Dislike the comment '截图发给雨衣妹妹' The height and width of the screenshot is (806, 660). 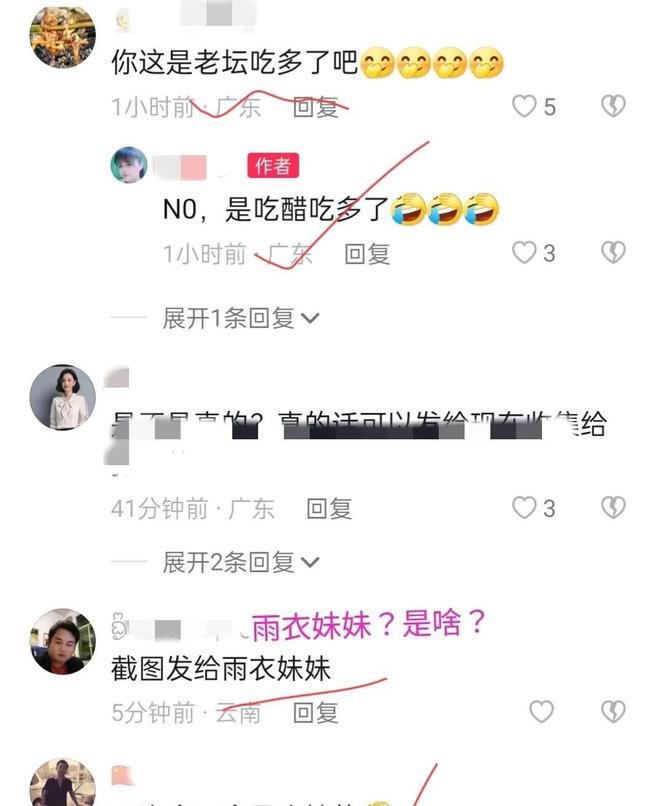click(x=613, y=712)
